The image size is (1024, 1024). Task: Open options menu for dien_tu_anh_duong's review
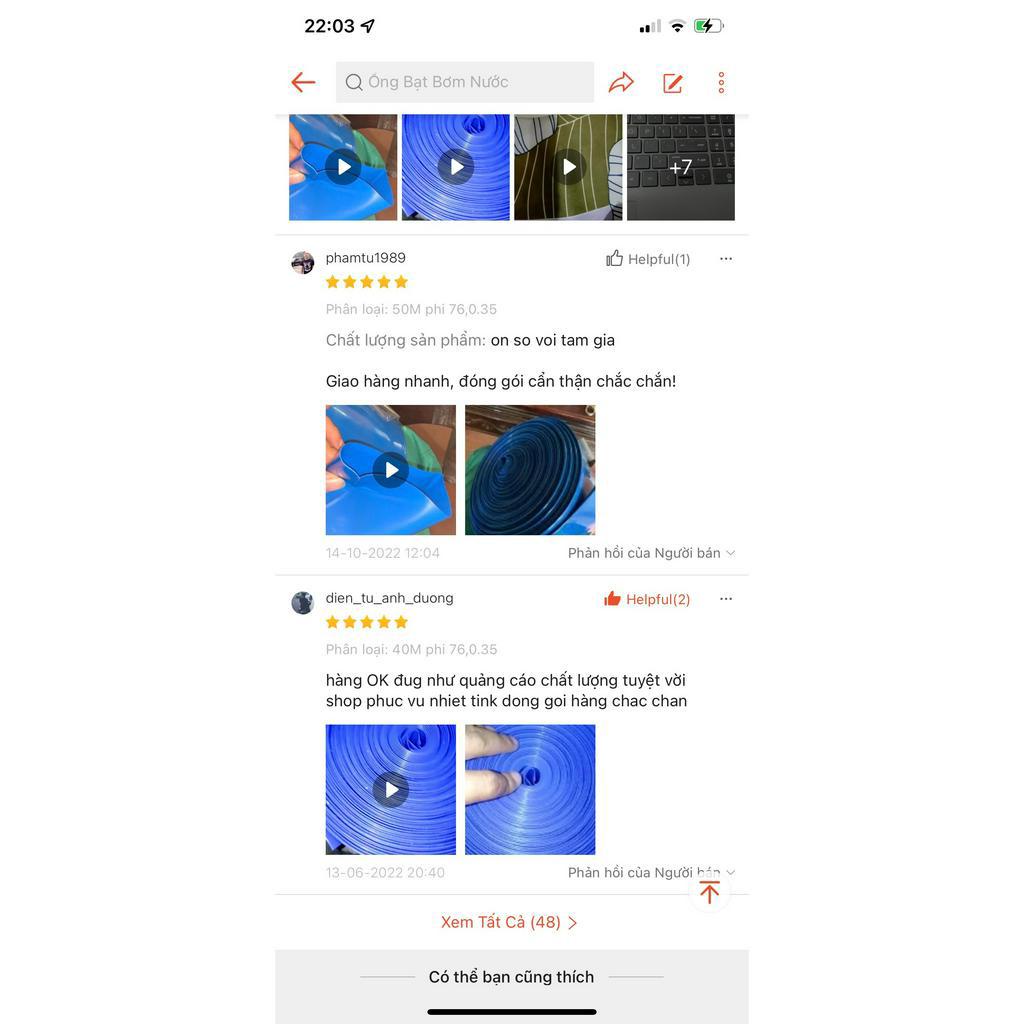[x=726, y=599]
